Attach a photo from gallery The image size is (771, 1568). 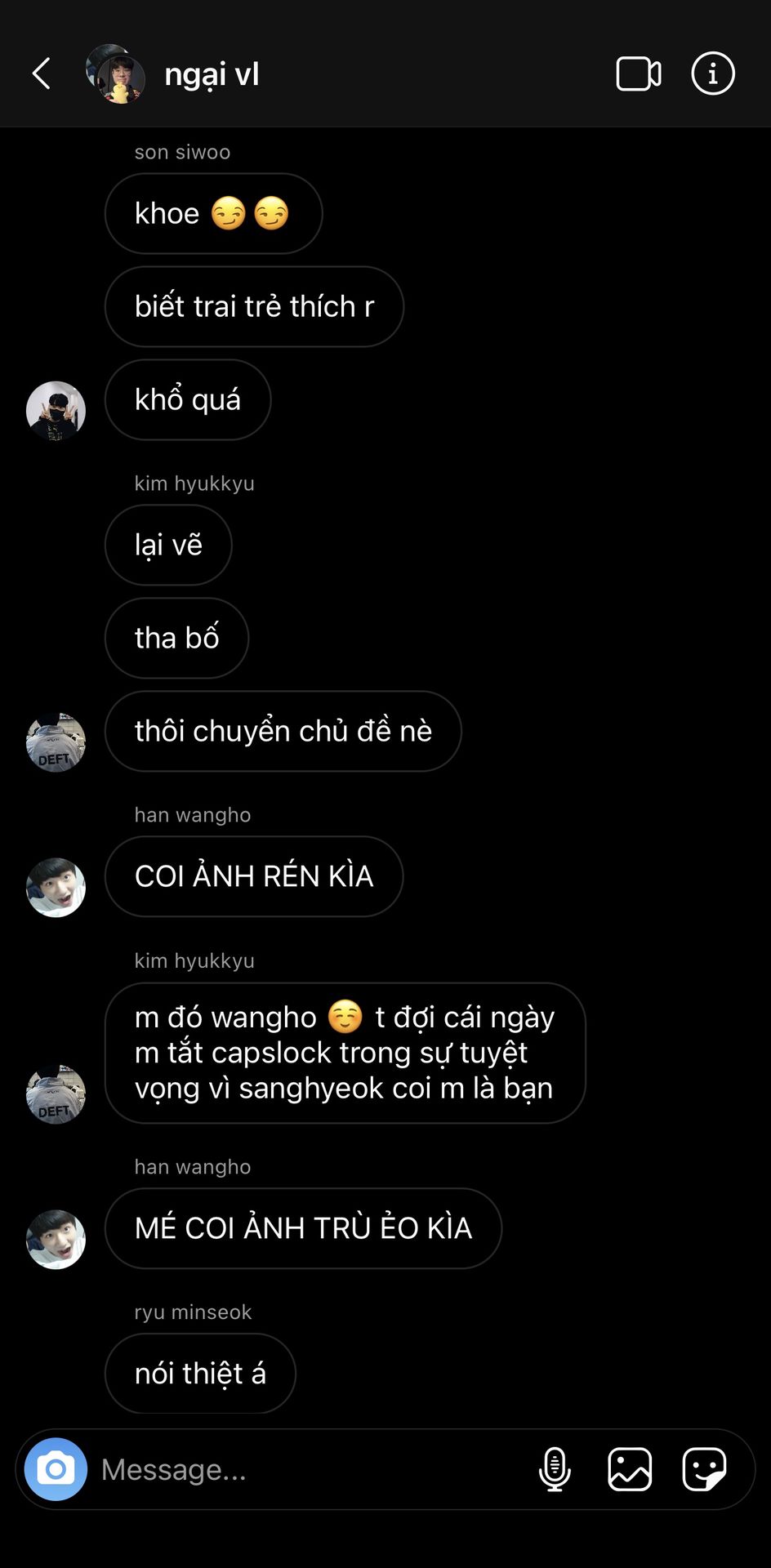630,1469
